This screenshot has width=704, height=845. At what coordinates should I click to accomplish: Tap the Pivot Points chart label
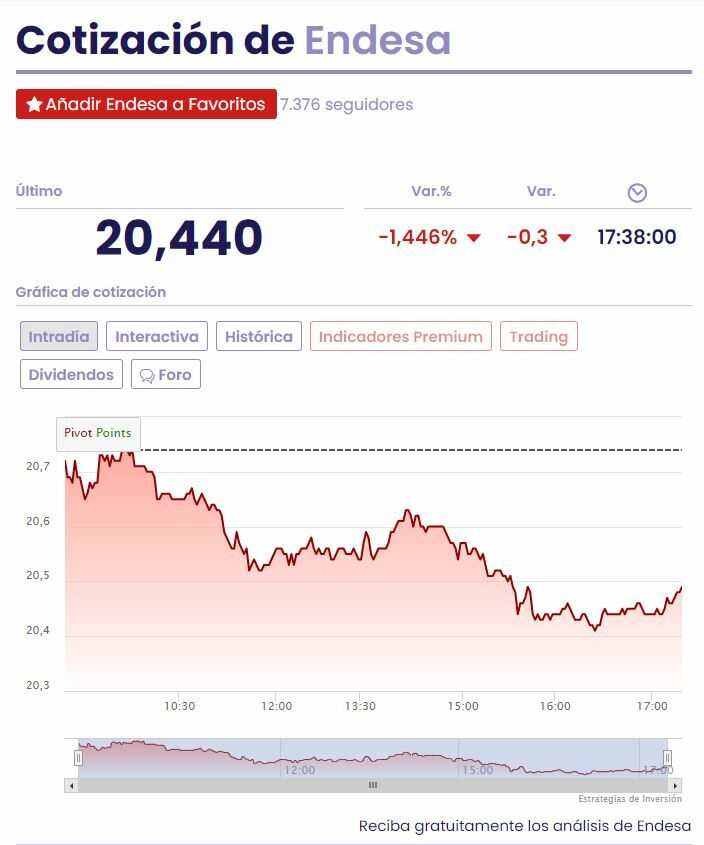click(x=98, y=433)
